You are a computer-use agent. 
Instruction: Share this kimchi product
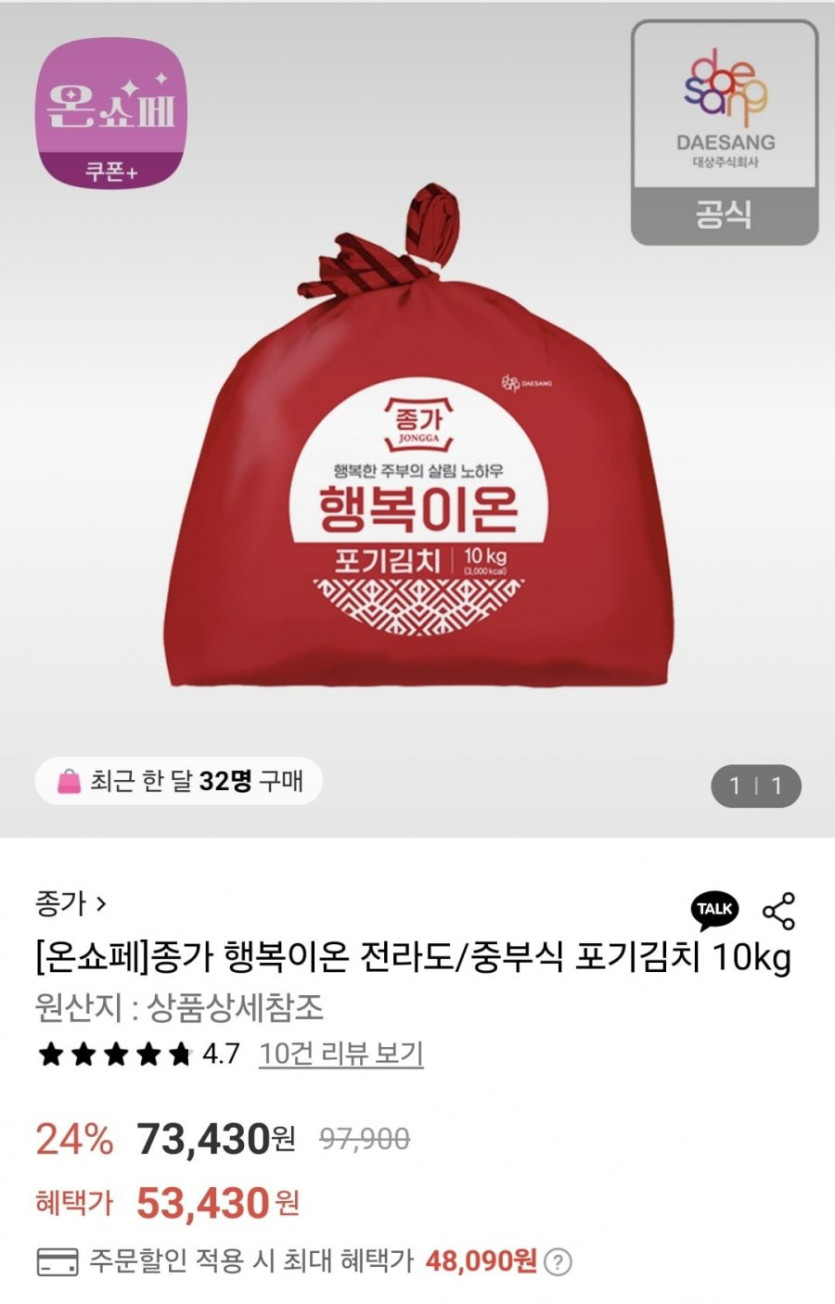[x=778, y=910]
